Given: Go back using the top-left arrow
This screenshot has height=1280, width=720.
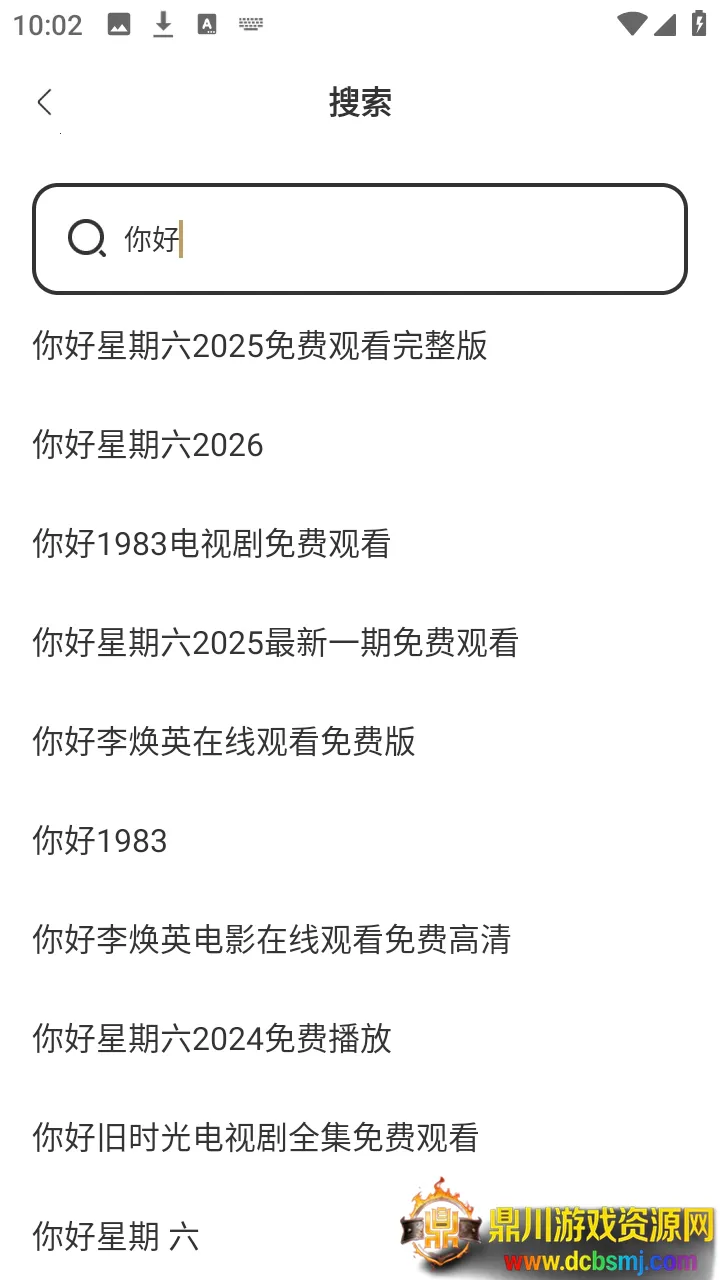Looking at the screenshot, I should pos(44,102).
